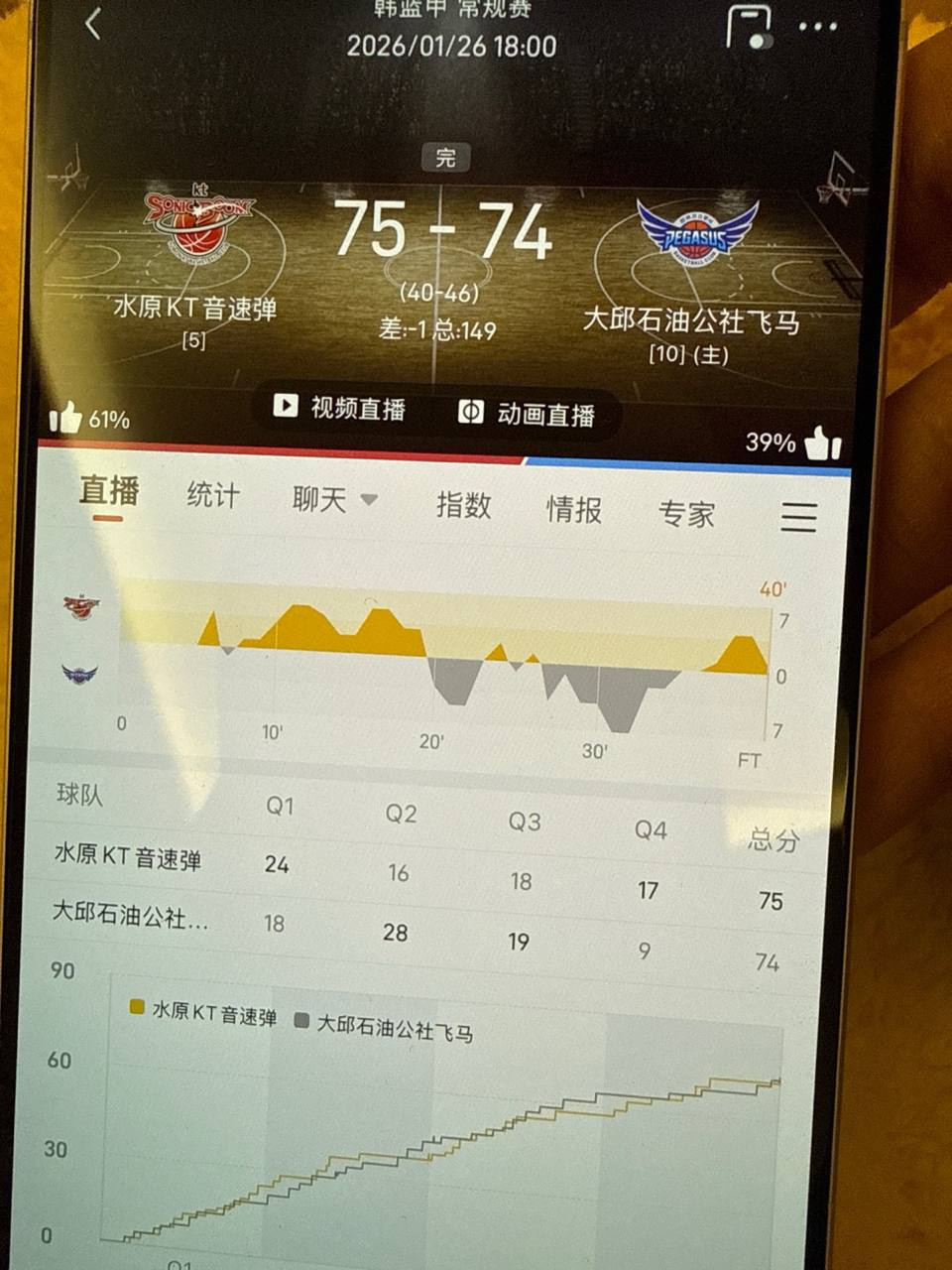Open 大邱石油公社飞马 Pegasus team logo
The image size is (952, 1270).
coord(696,230)
